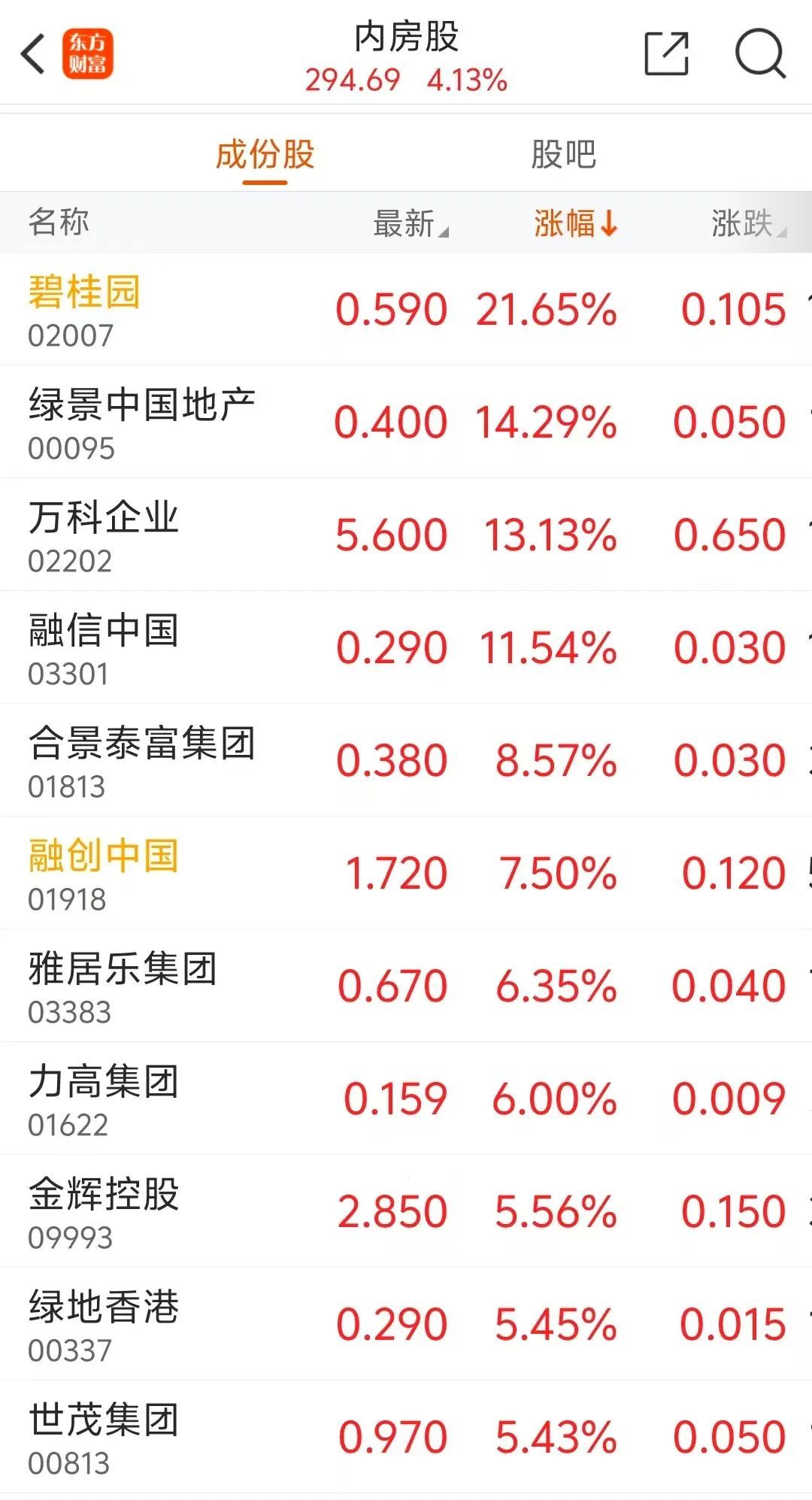The height and width of the screenshot is (1500, 812).
Task: Open 绿景中国地产 00095 stock details
Action: tap(406, 422)
